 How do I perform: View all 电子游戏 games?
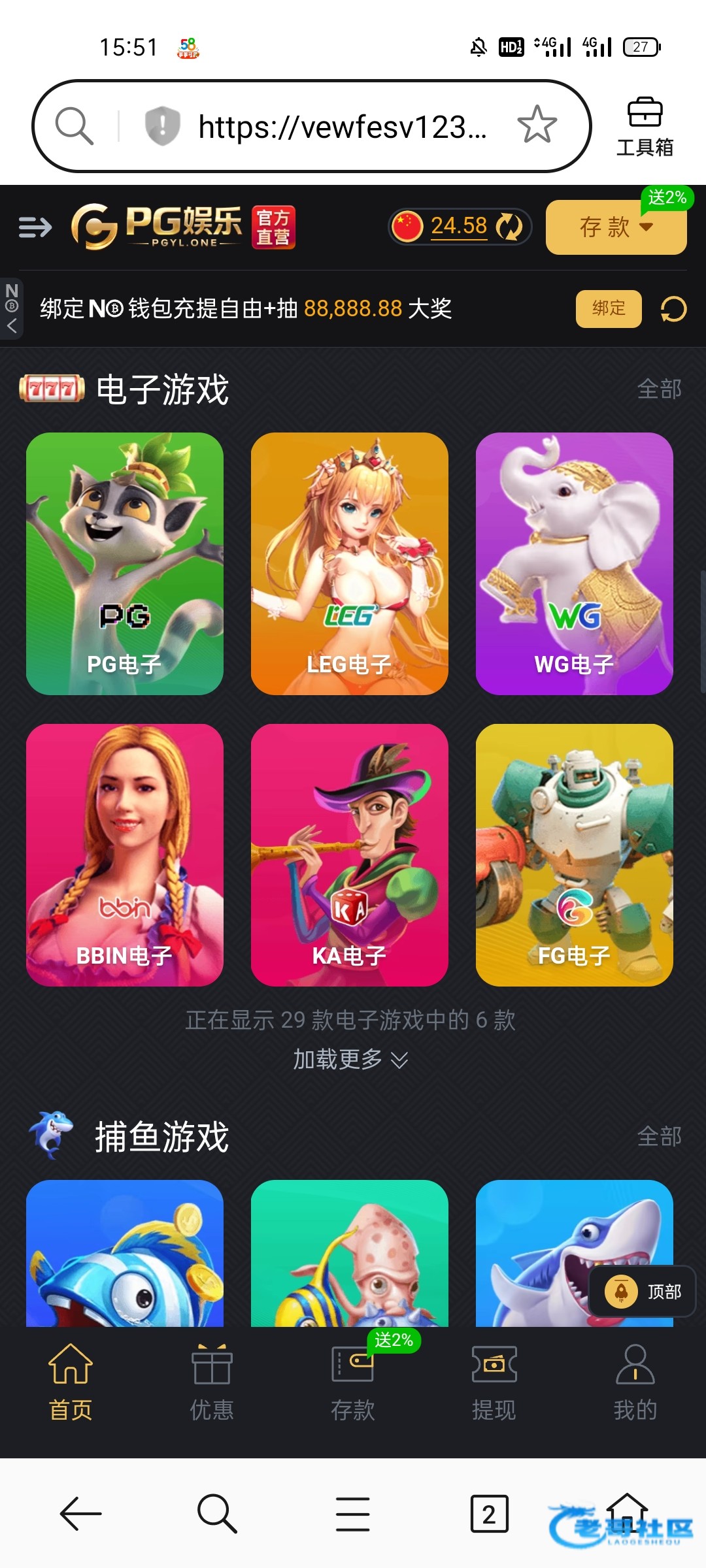click(x=659, y=389)
